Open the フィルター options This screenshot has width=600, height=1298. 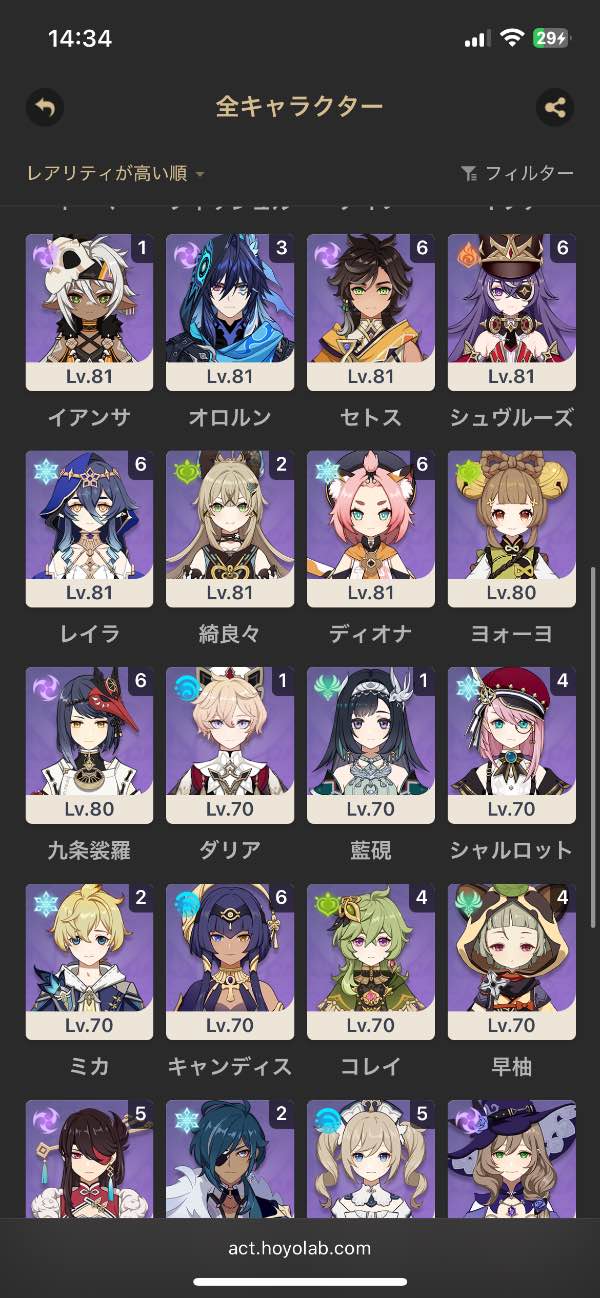click(x=518, y=174)
